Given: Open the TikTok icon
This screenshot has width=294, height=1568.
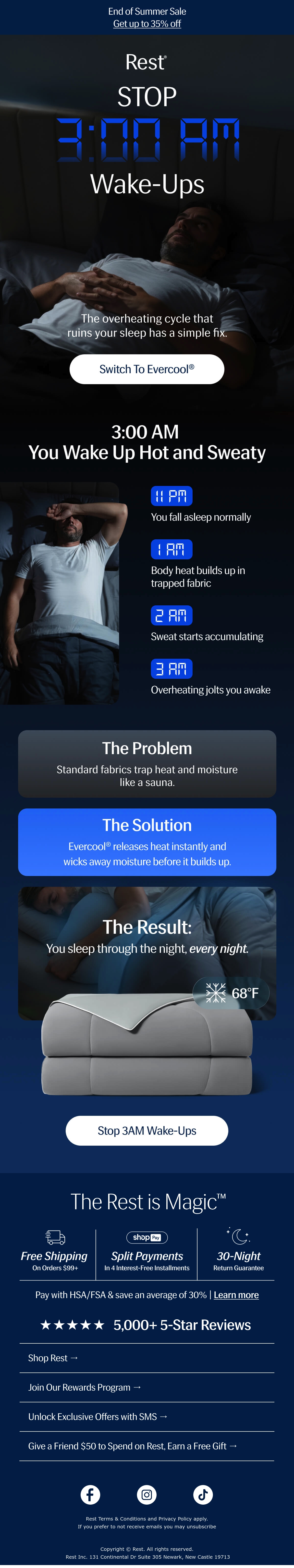Looking at the screenshot, I should pyautogui.click(x=203, y=1494).
